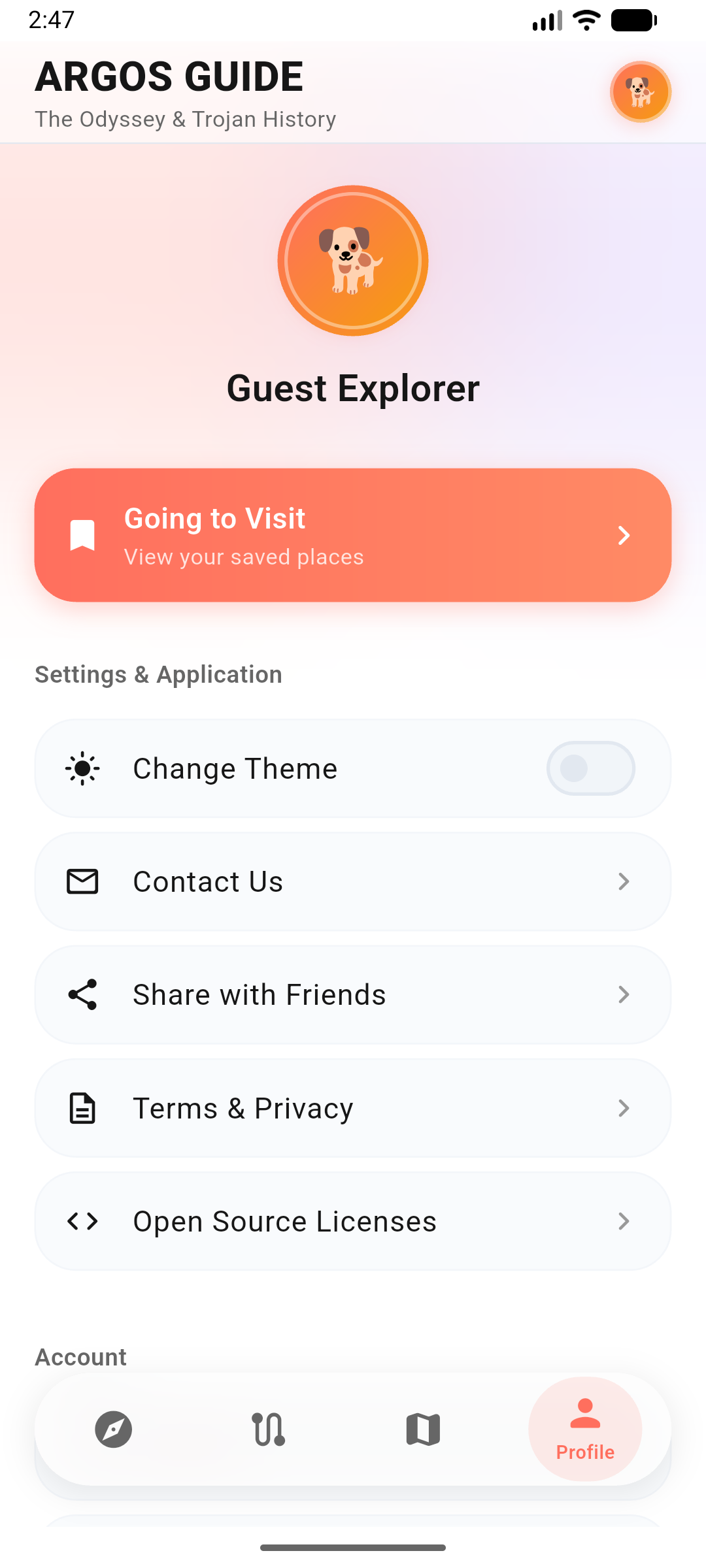Image resolution: width=706 pixels, height=1568 pixels.
Task: Switch to the map tab
Action: click(424, 1429)
